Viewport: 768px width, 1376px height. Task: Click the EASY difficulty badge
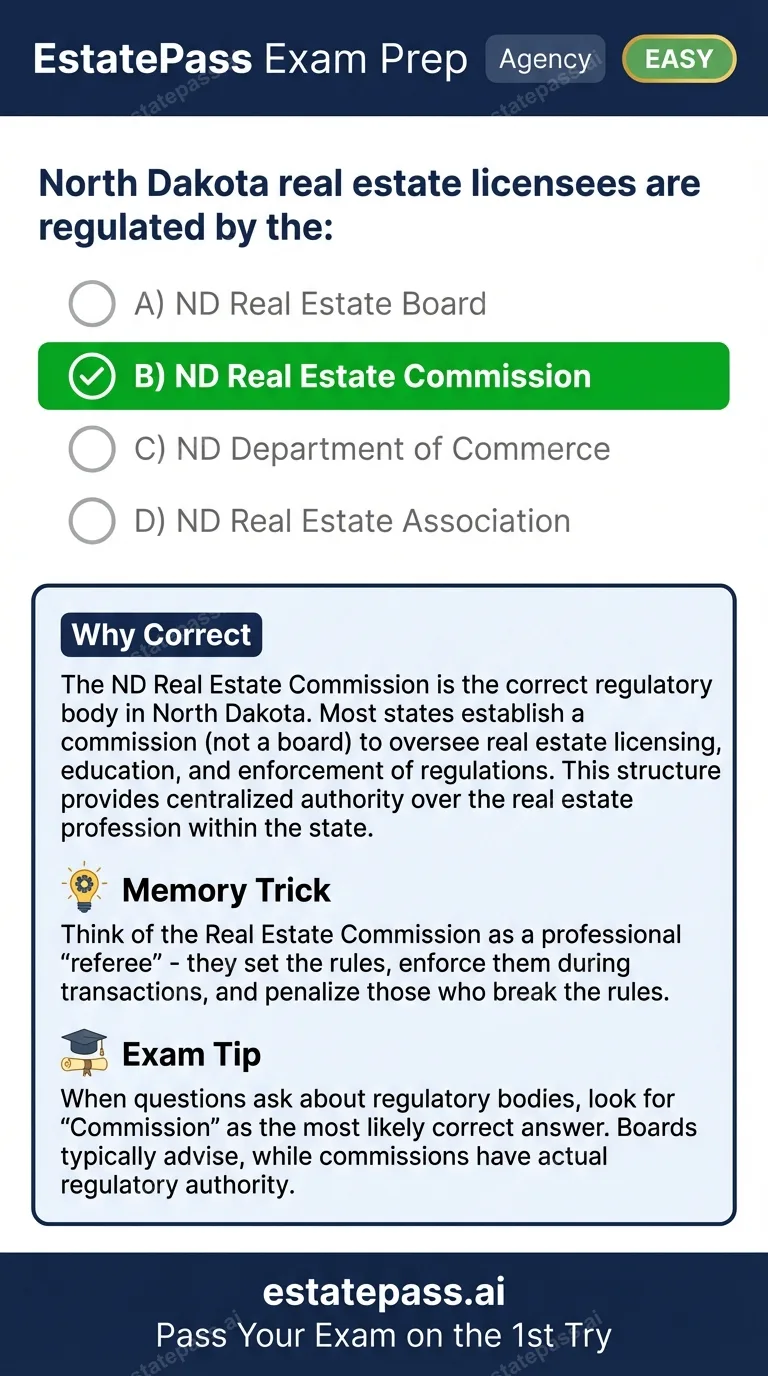click(679, 58)
